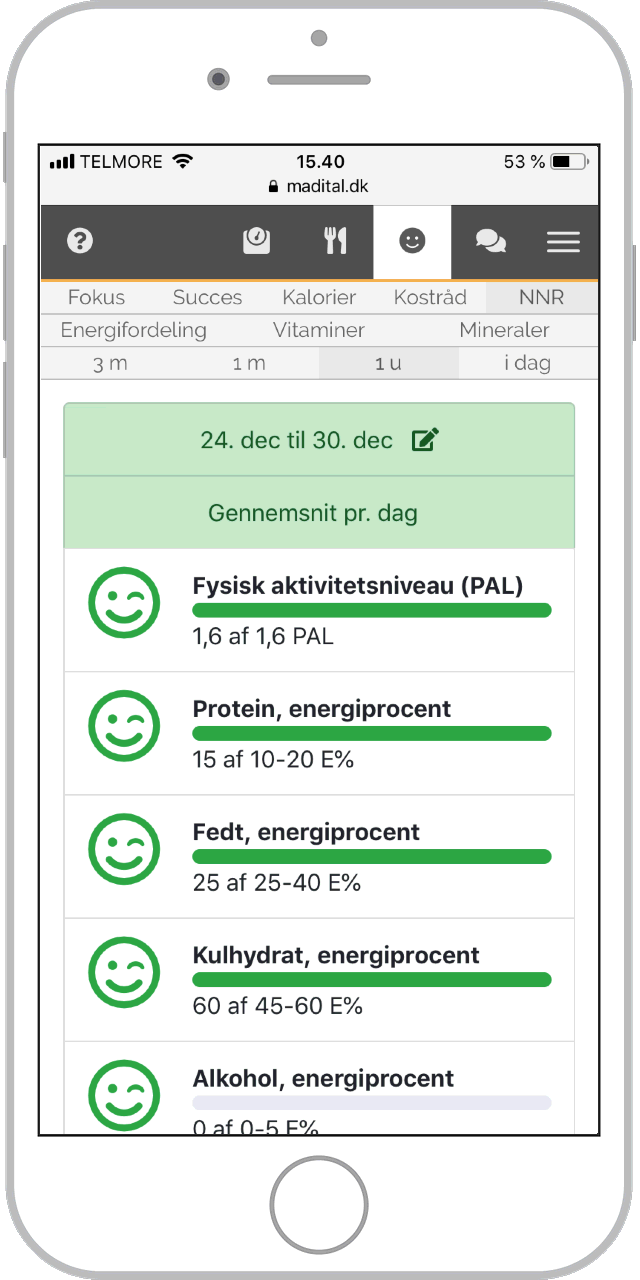Switch to the Succes tab

207,297
